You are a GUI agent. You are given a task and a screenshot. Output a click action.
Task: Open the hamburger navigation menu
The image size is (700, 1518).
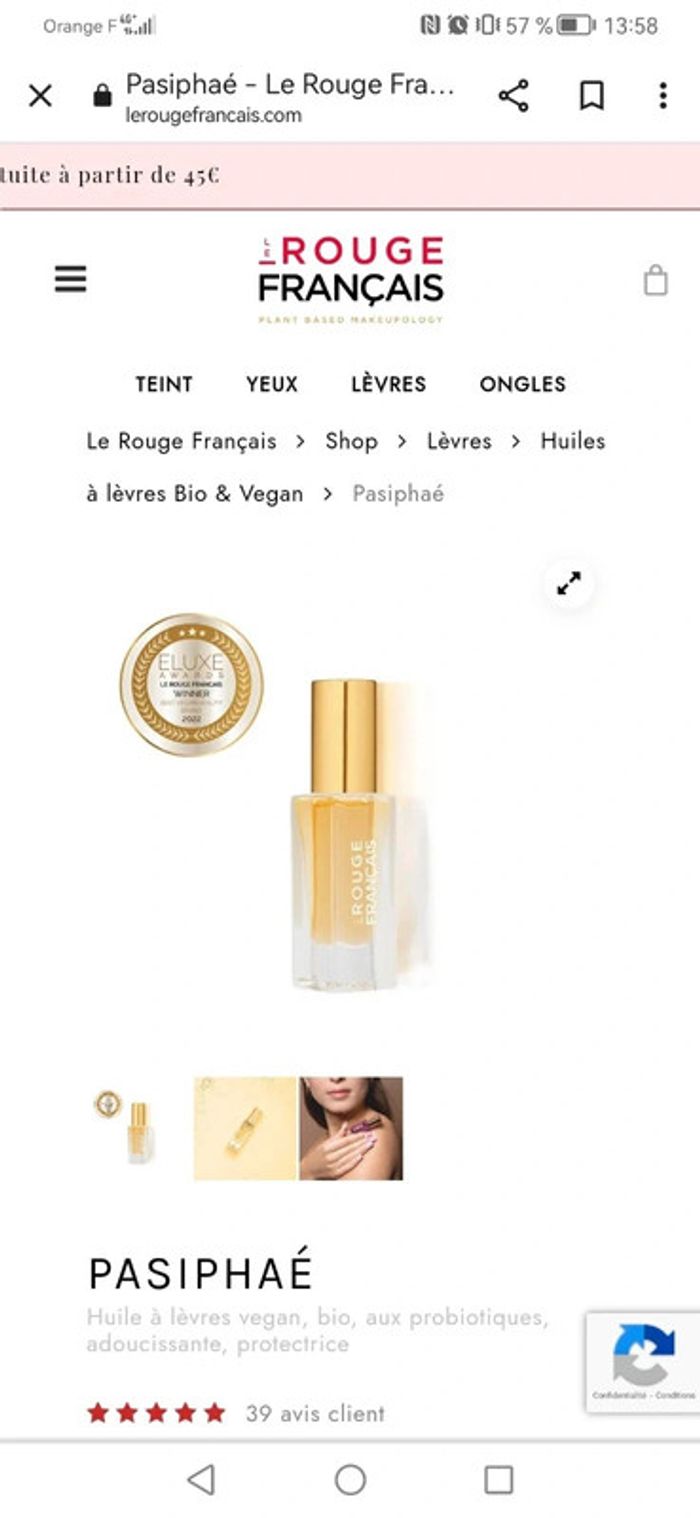(x=70, y=279)
